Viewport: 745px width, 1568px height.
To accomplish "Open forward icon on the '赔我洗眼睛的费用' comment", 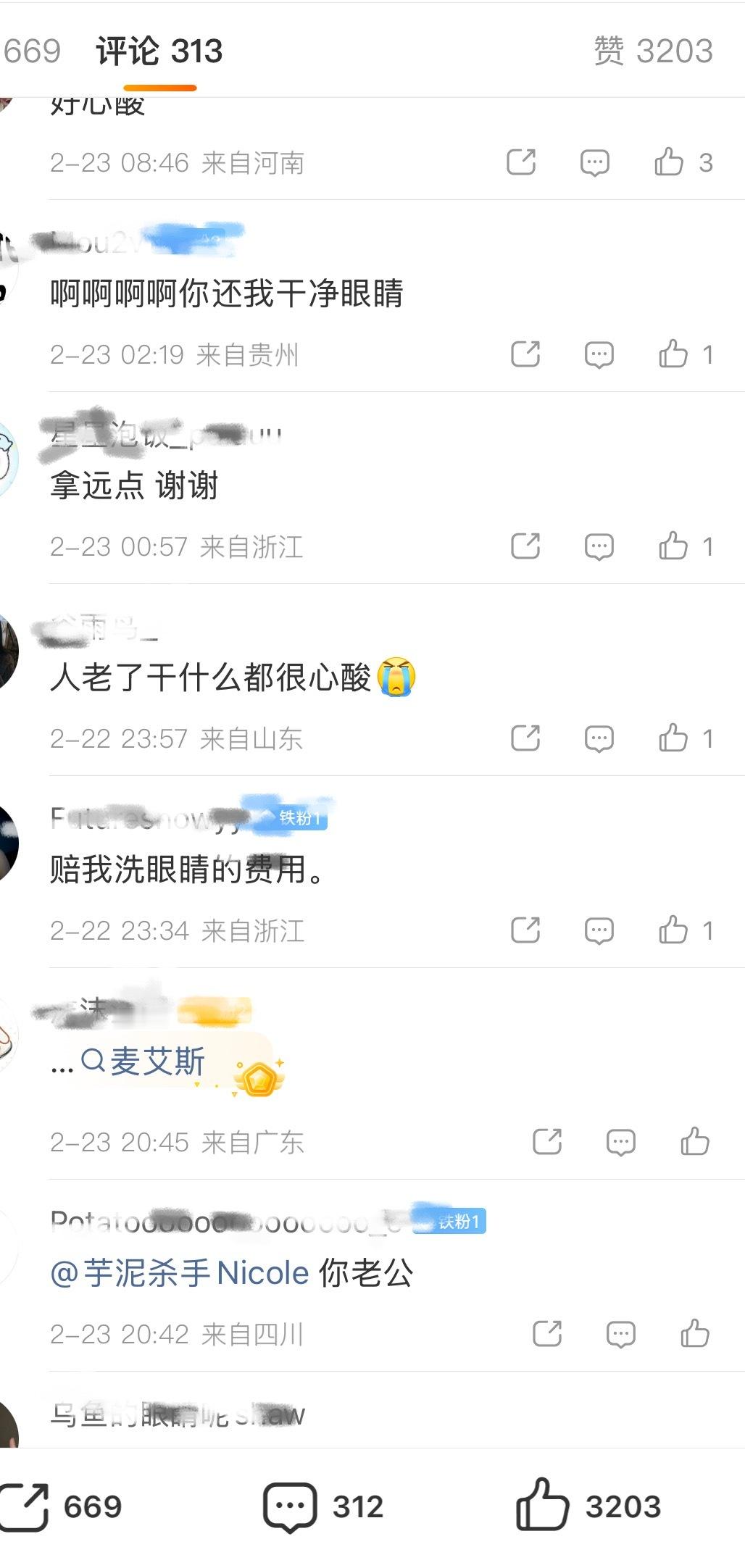I will click(x=525, y=931).
